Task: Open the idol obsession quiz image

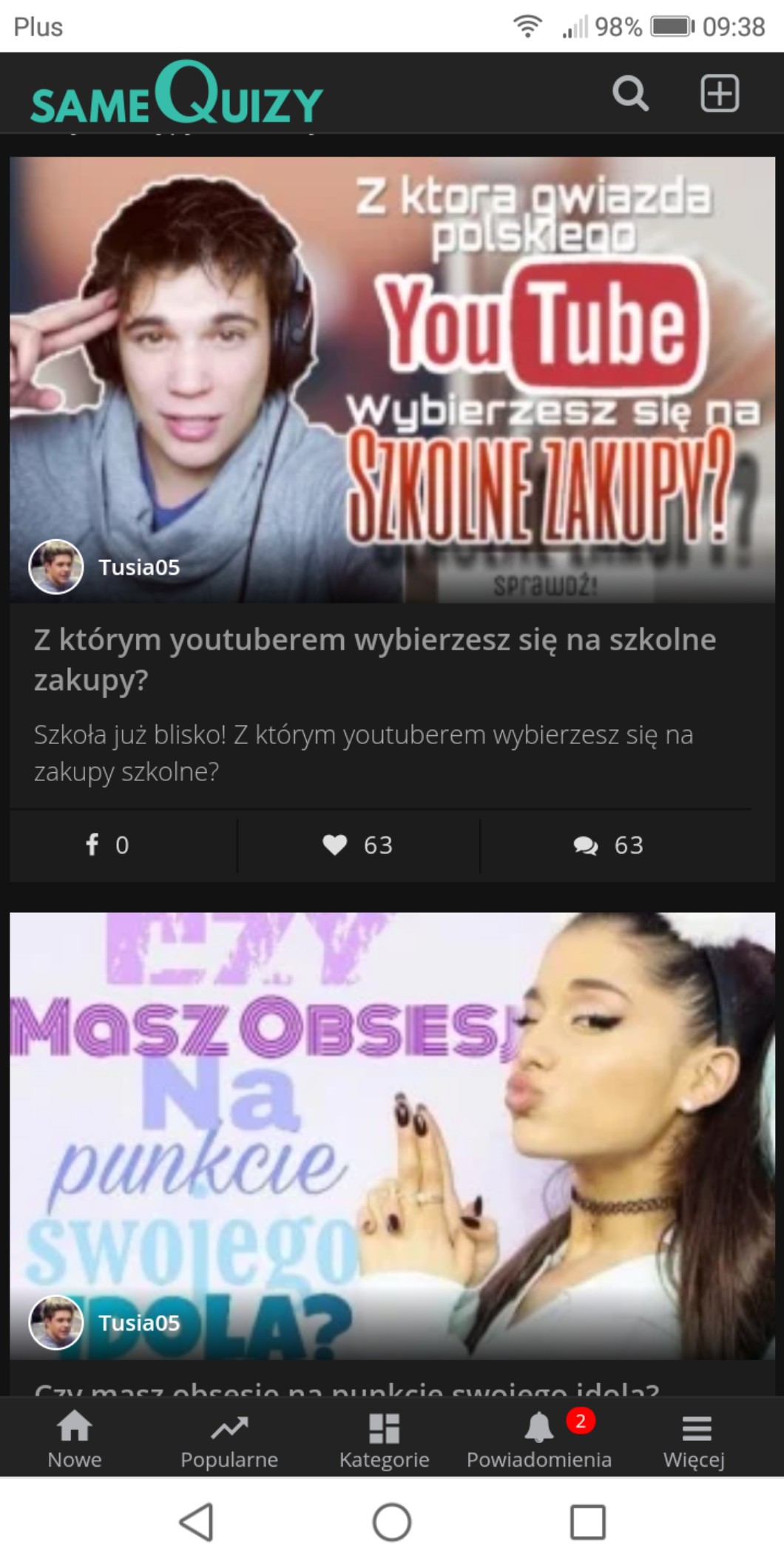Action: click(392, 1136)
